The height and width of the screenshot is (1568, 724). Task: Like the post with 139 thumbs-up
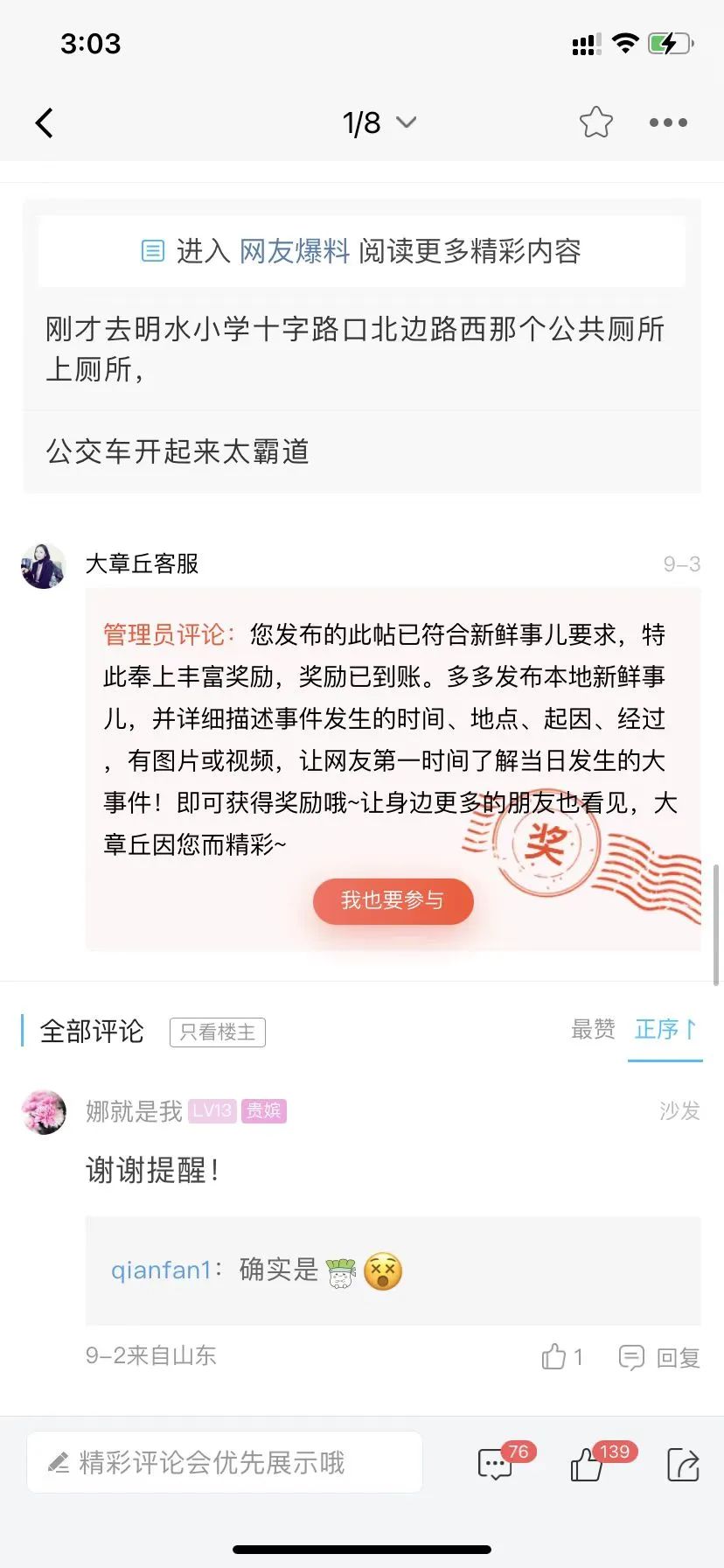click(x=587, y=1464)
